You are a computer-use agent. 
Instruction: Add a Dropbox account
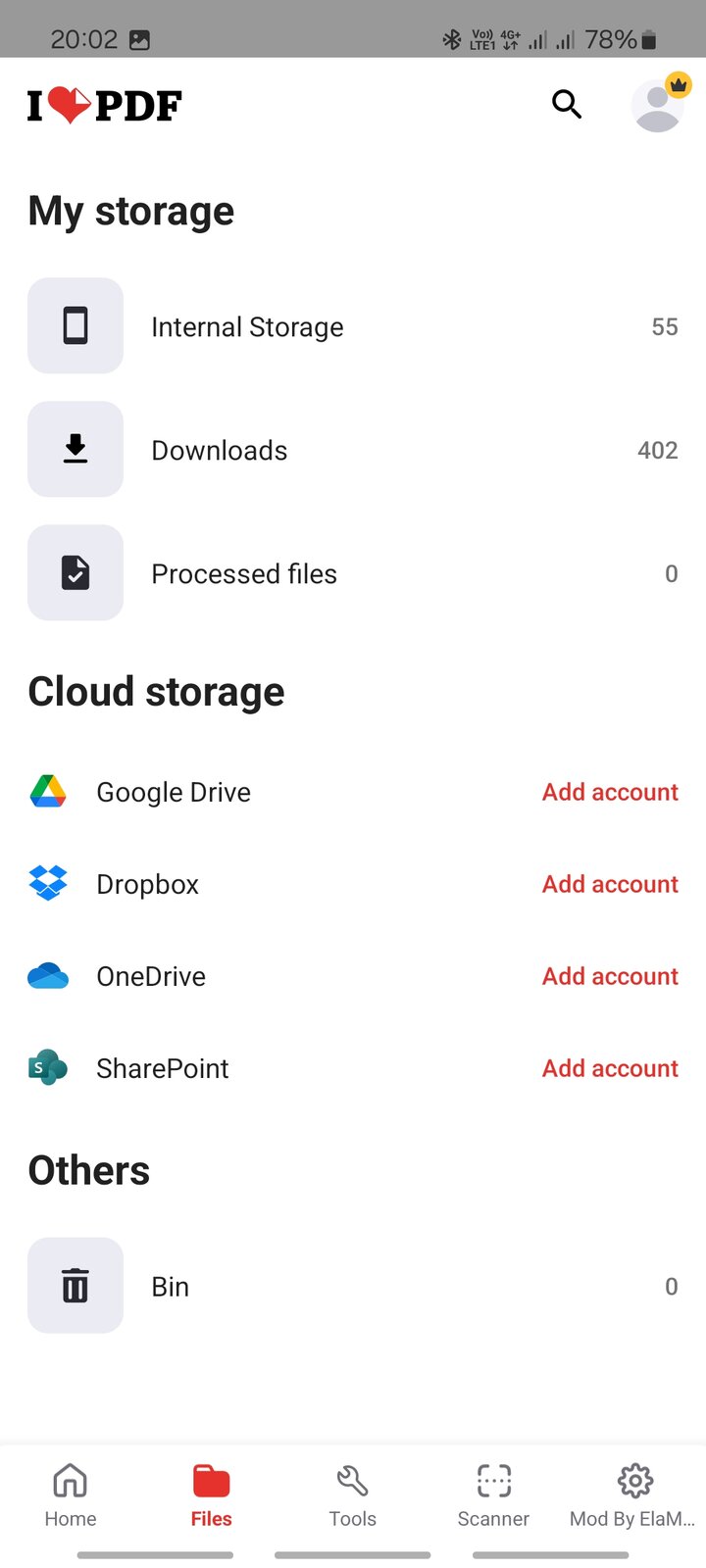click(610, 884)
